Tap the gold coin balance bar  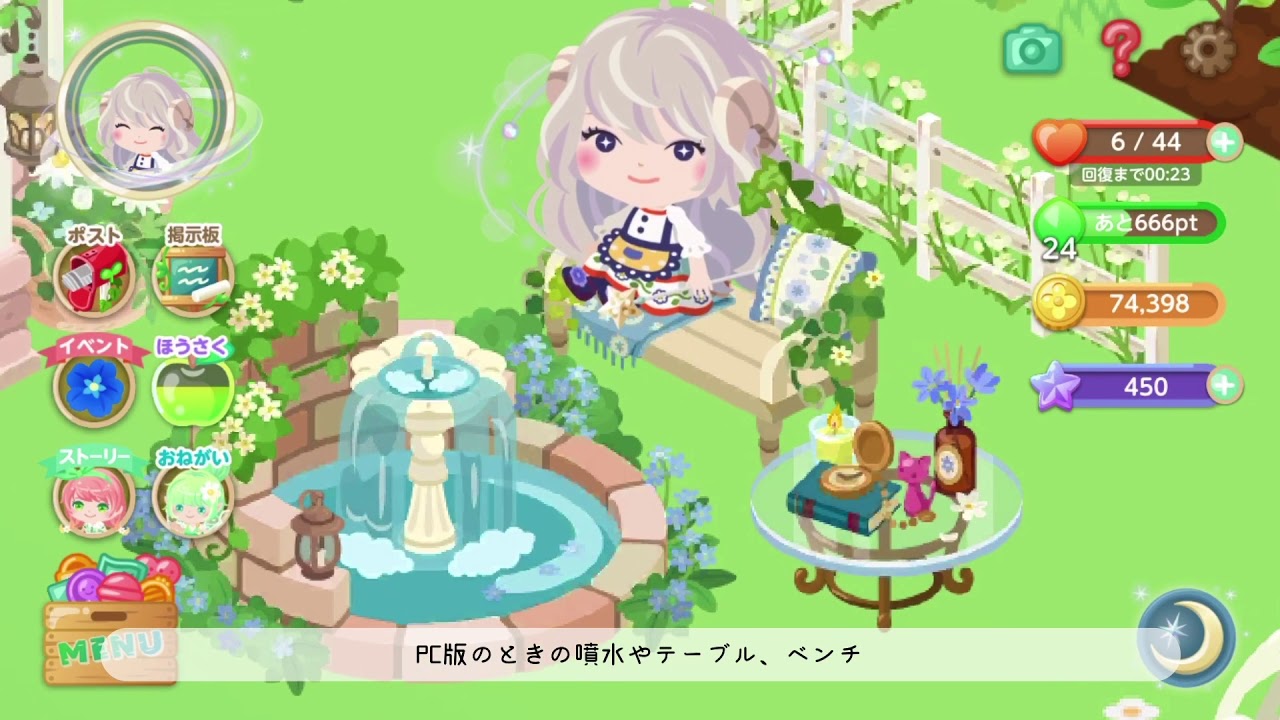coord(1130,304)
